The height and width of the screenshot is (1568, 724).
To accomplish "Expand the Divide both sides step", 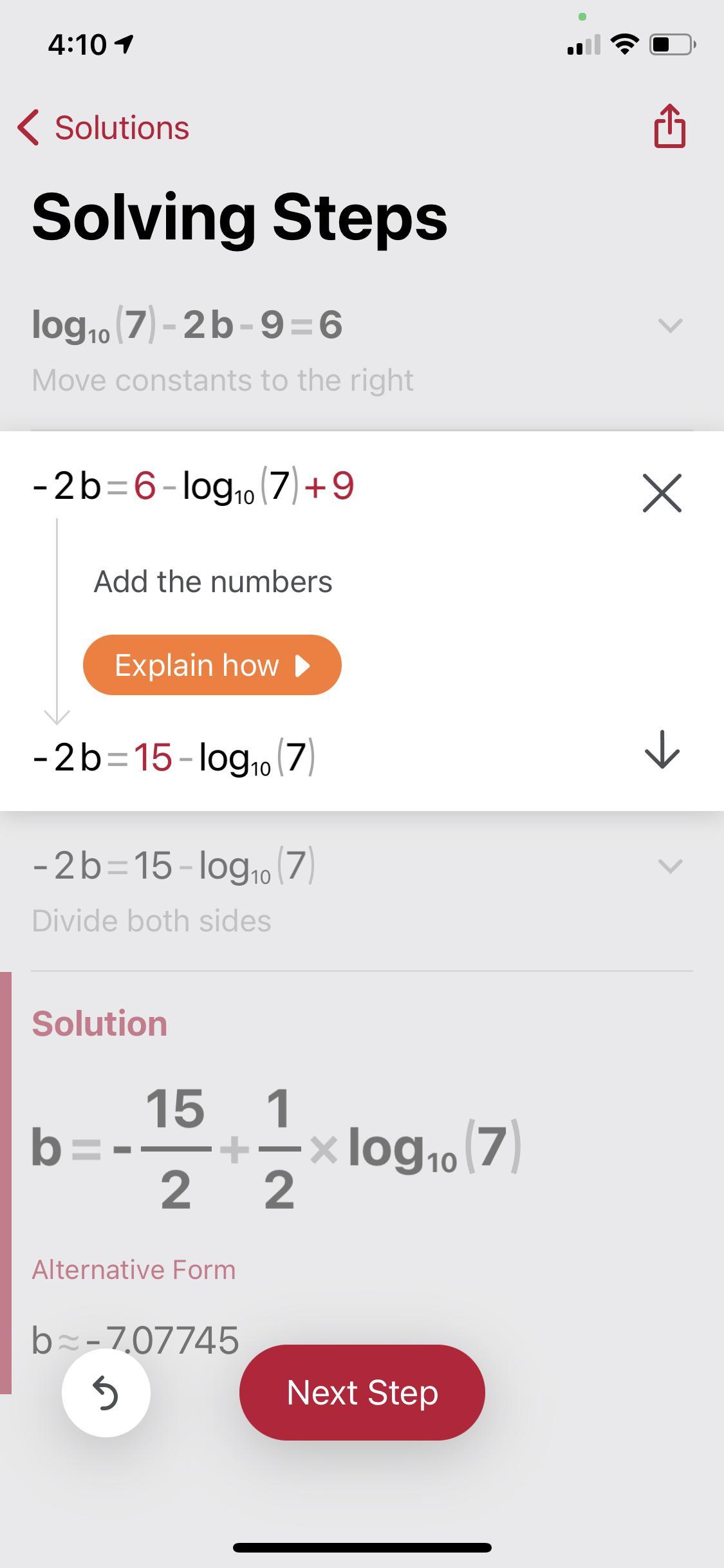I will click(x=670, y=866).
